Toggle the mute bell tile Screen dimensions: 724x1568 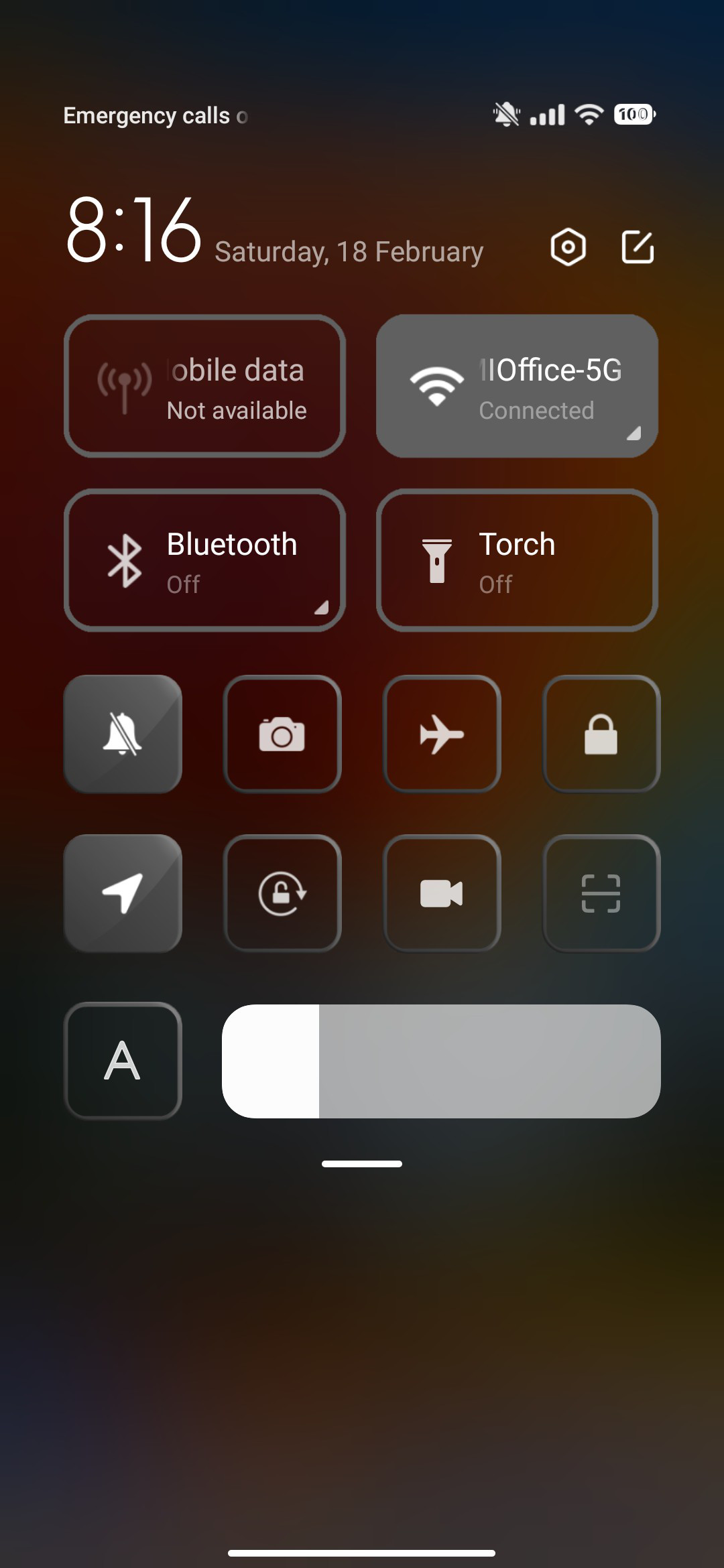pyautogui.click(x=123, y=734)
